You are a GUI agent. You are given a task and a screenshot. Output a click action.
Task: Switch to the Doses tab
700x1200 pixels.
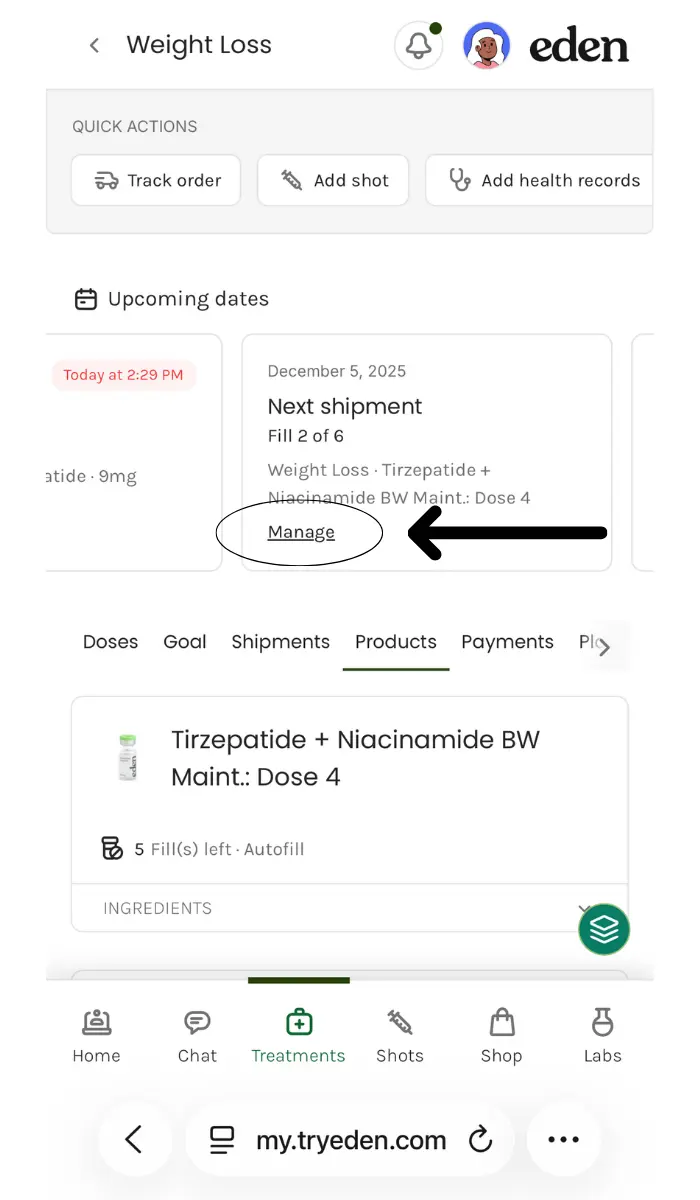[110, 642]
